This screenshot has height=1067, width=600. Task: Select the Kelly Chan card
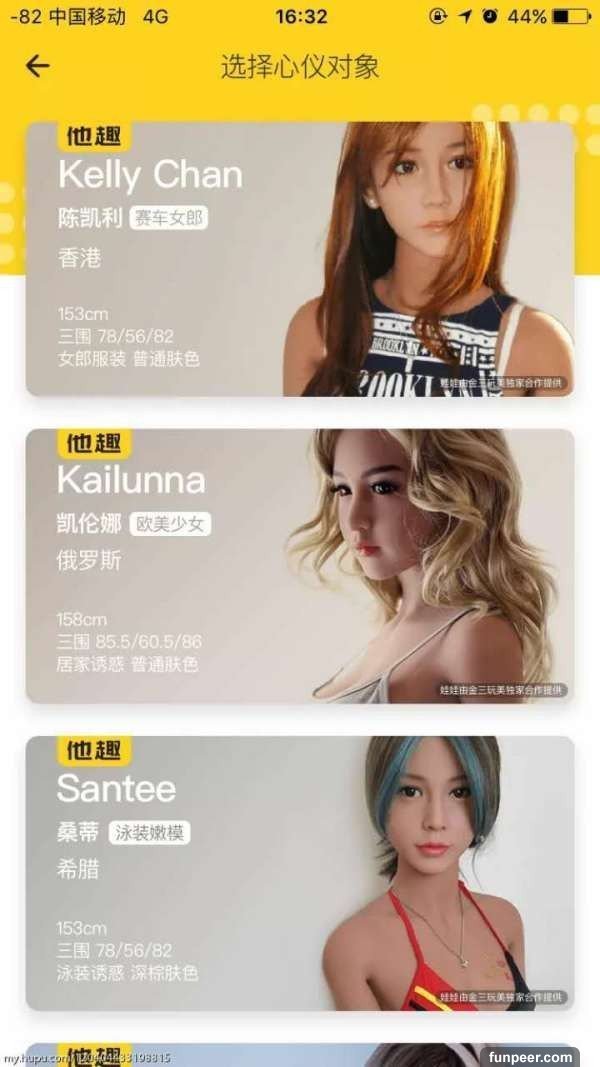click(x=299, y=259)
